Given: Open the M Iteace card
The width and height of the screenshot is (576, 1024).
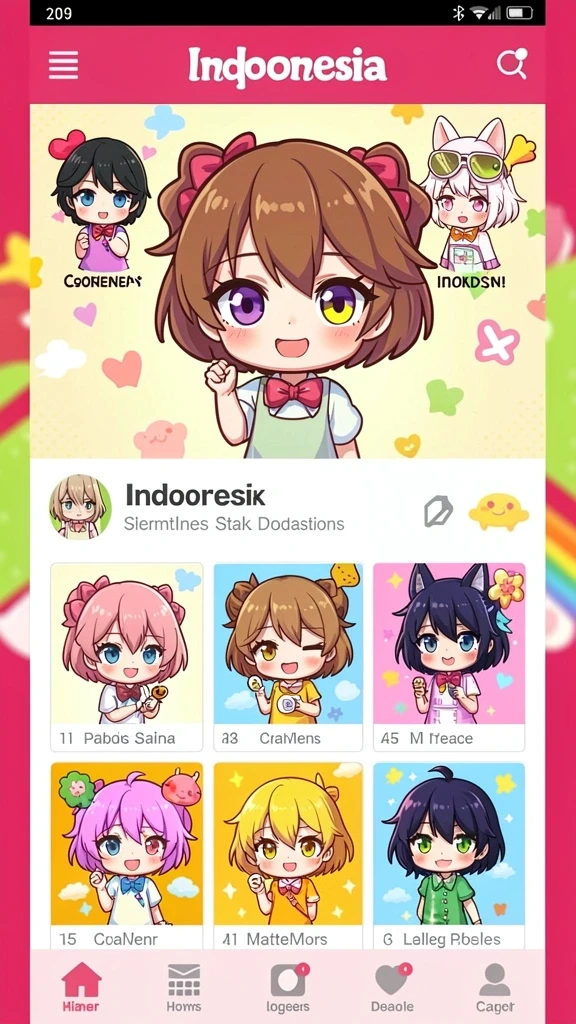Looking at the screenshot, I should pos(449,657).
